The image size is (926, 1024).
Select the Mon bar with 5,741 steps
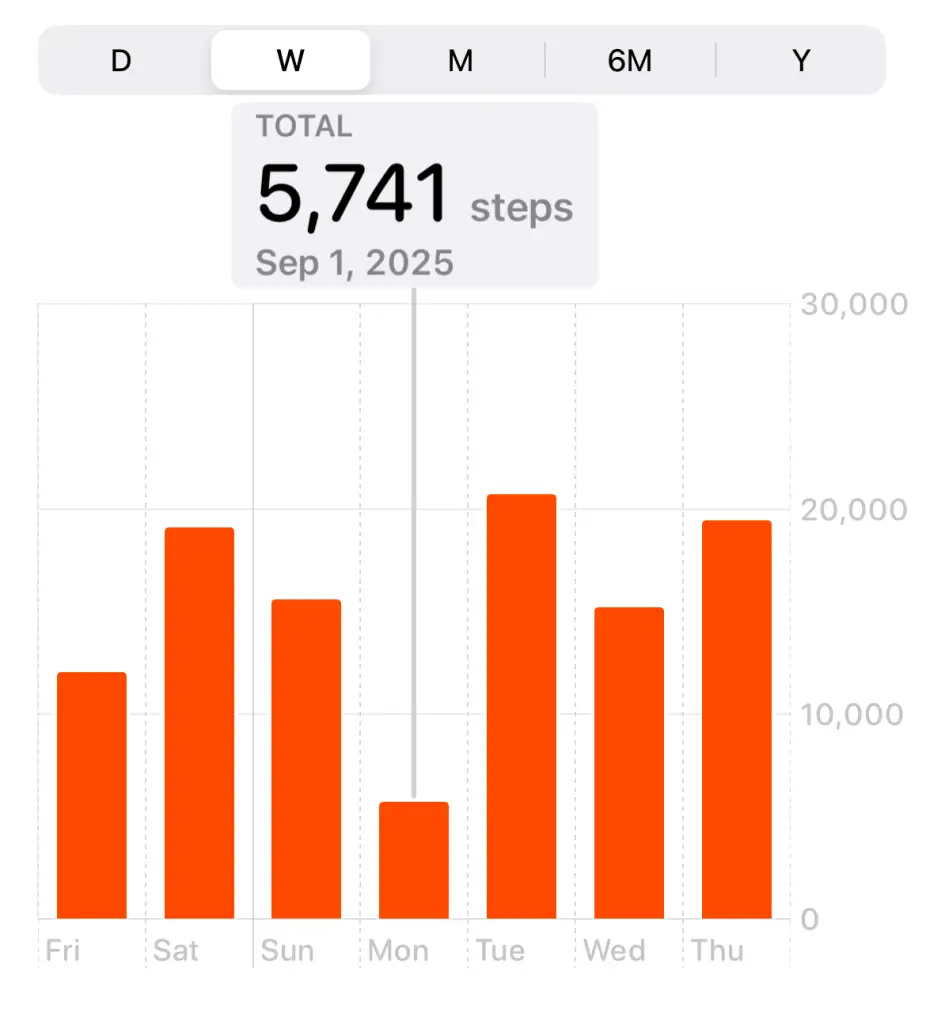(x=414, y=860)
